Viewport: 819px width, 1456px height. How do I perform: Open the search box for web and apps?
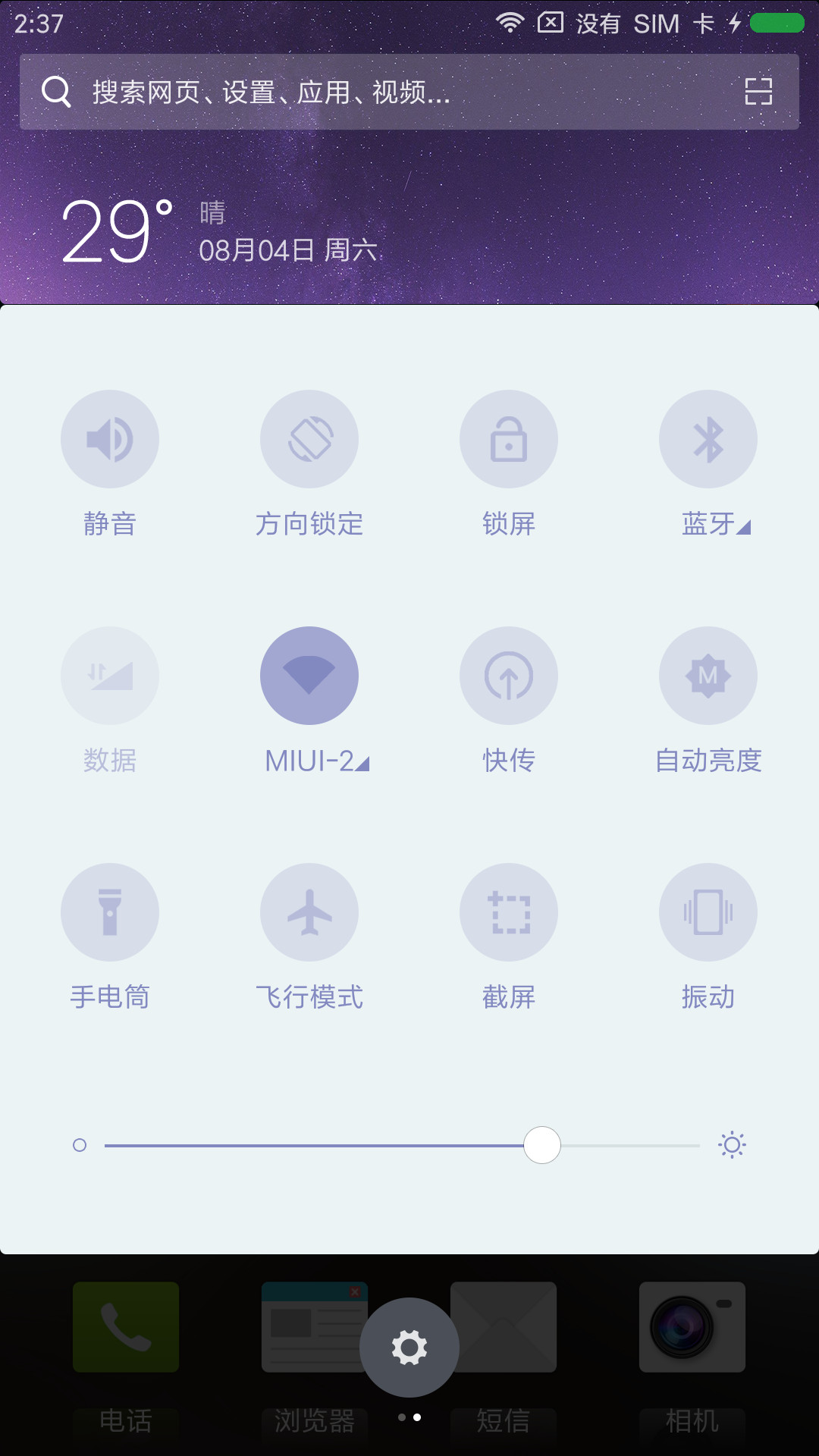(x=409, y=92)
